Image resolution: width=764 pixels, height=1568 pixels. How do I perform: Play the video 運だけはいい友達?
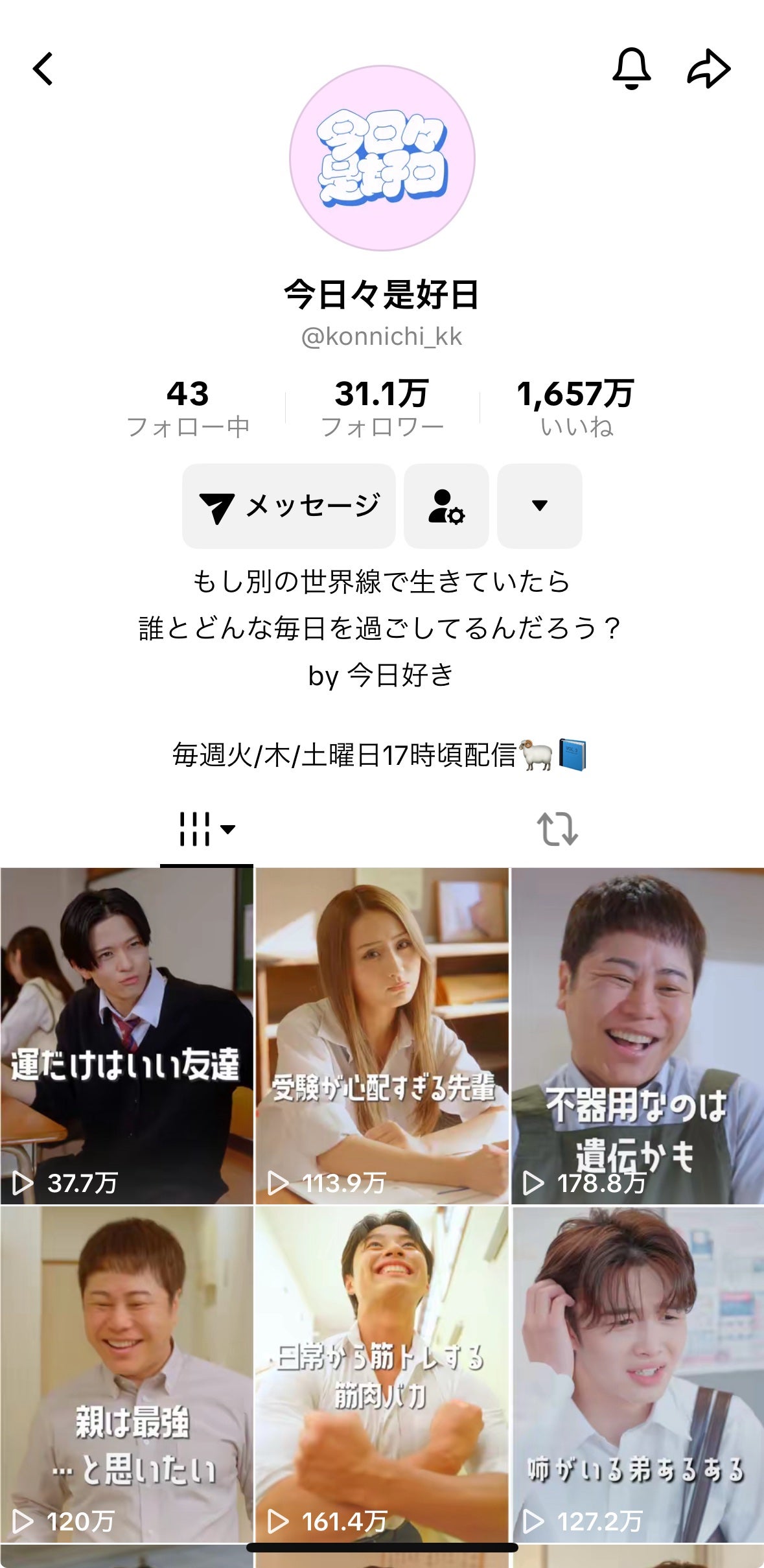pos(126,1035)
